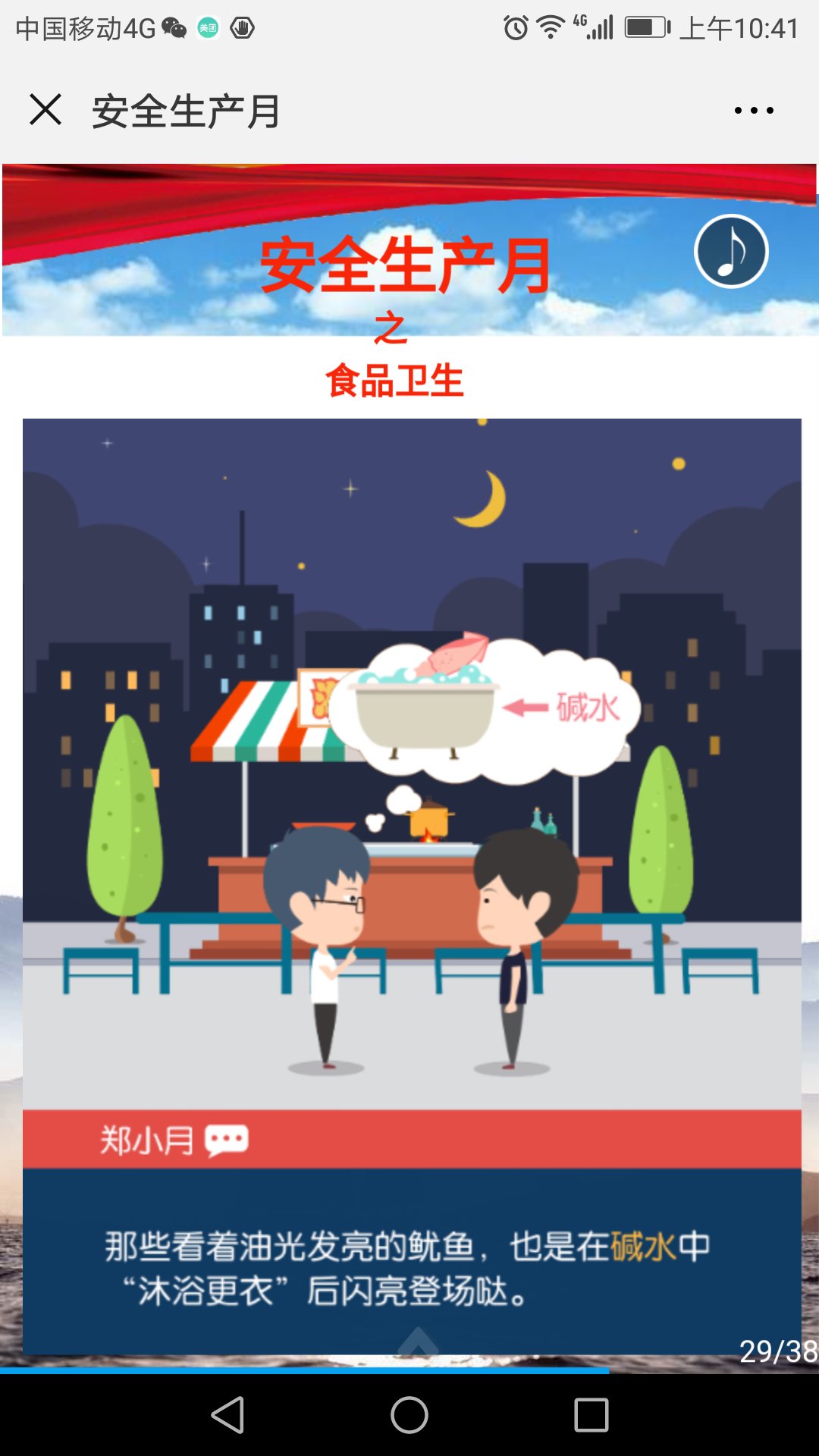Open the recent apps overview

[591, 1415]
